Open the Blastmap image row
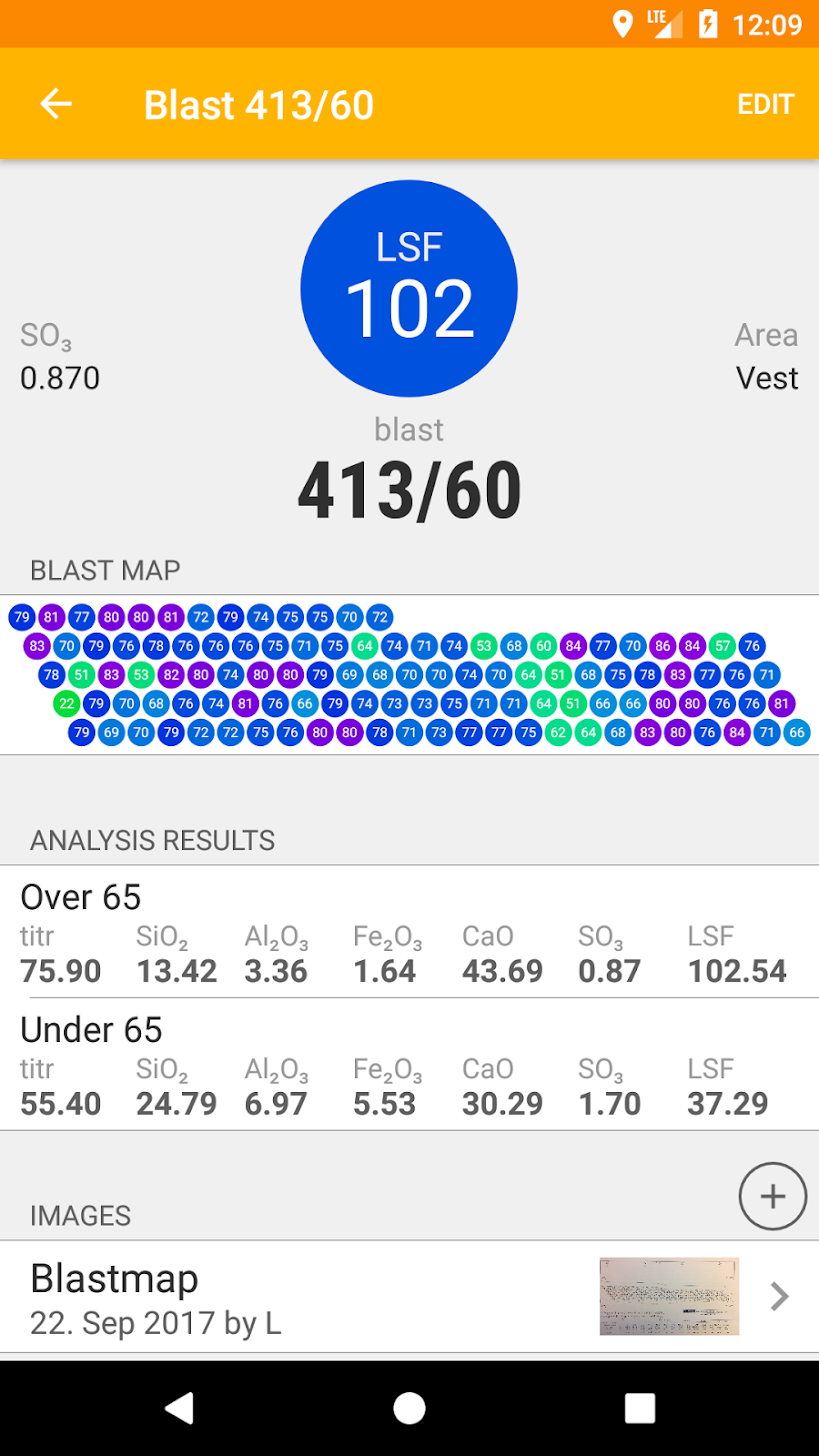 (x=409, y=1297)
